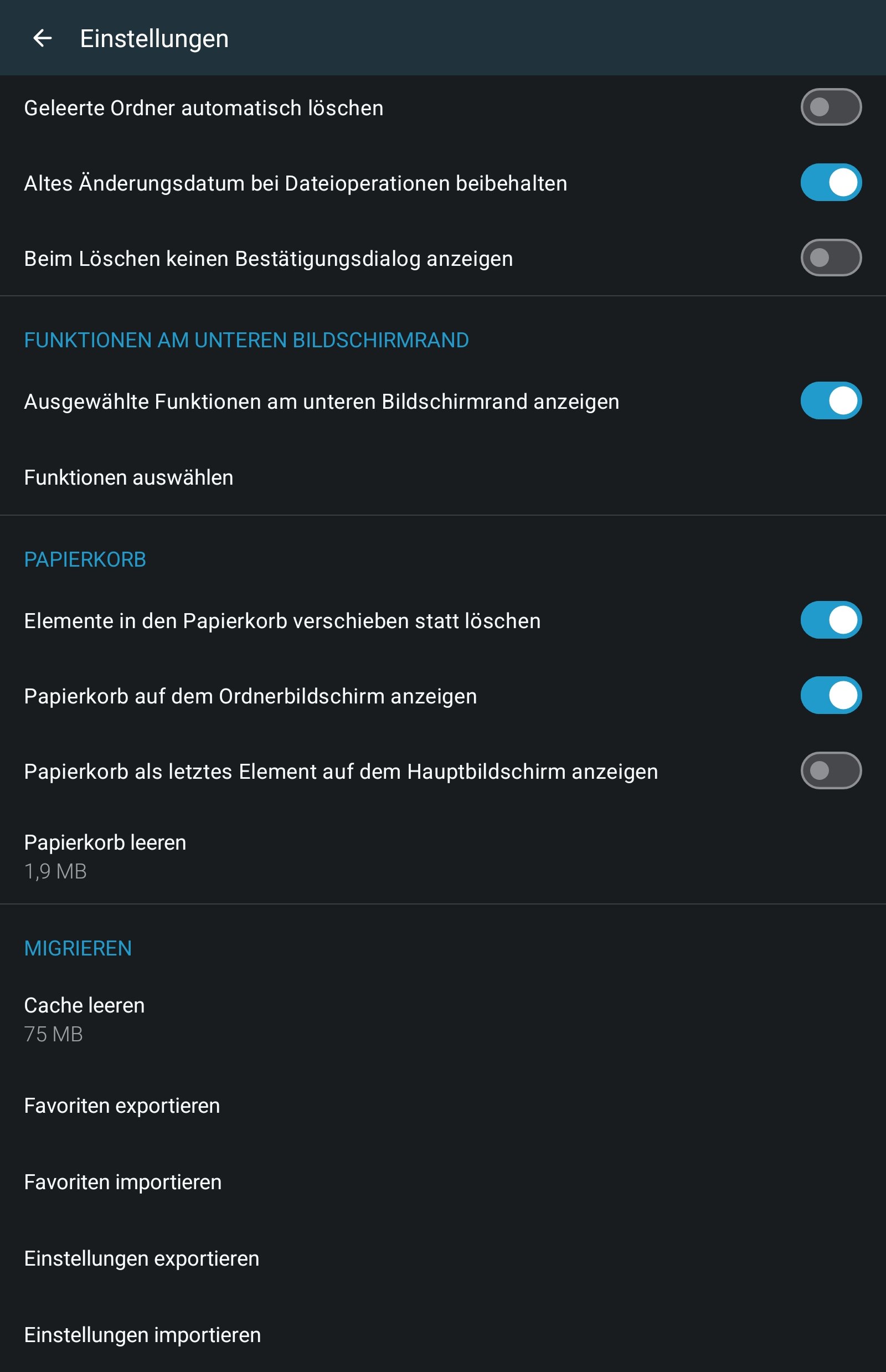This screenshot has width=886, height=1372.
Task: Tap Papierkorb leeren (1,9 MB)
Action: tap(105, 856)
